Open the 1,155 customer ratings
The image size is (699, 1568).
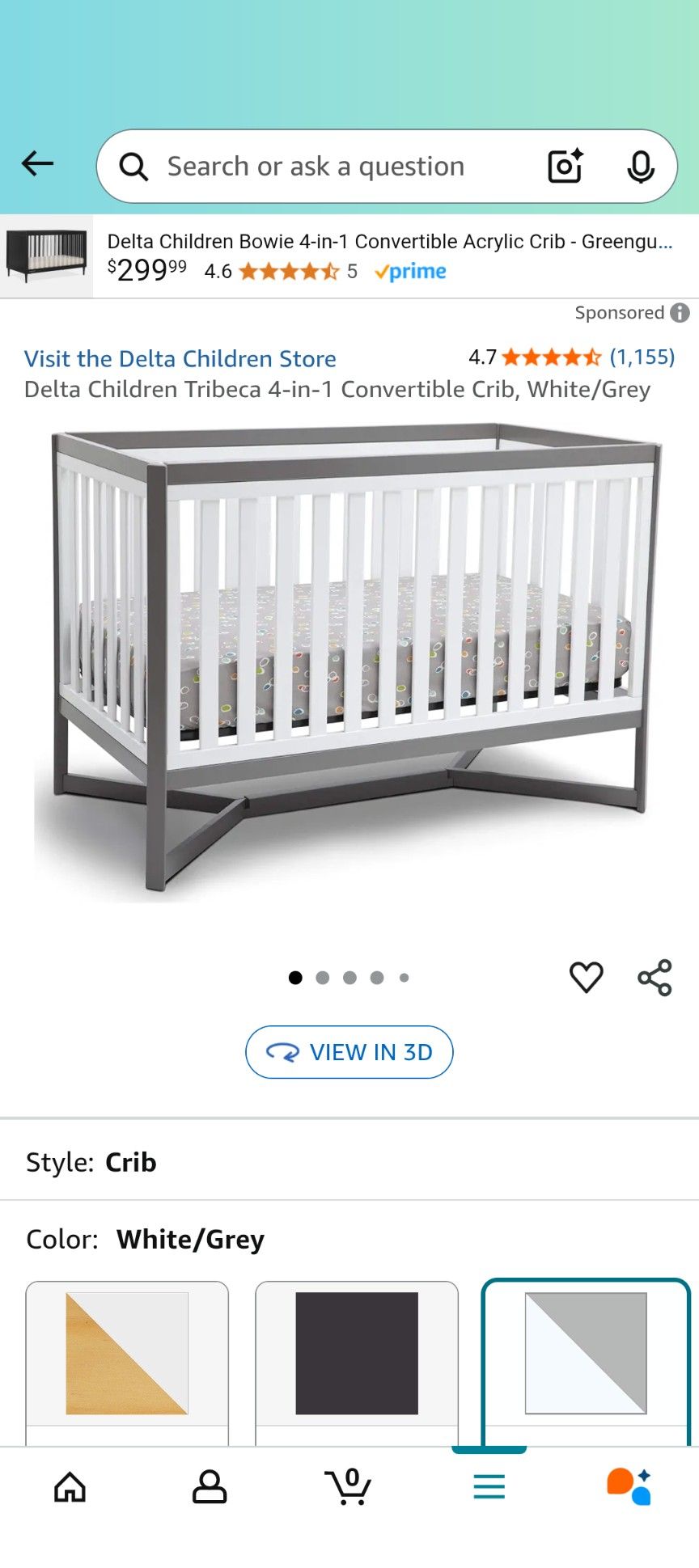642,357
